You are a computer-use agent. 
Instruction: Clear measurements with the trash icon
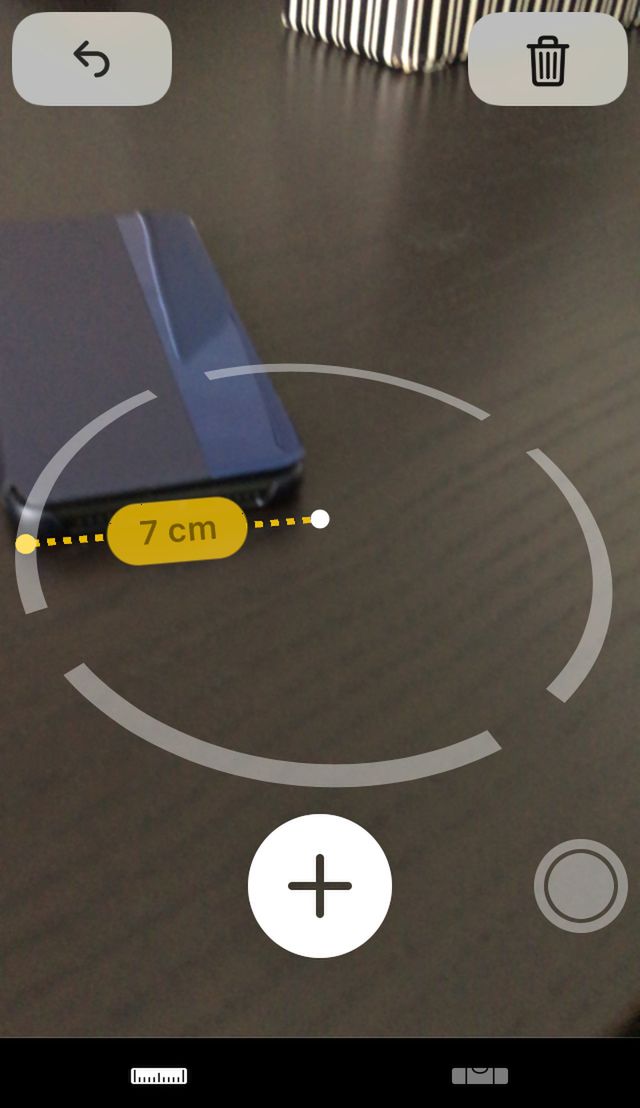[547, 59]
